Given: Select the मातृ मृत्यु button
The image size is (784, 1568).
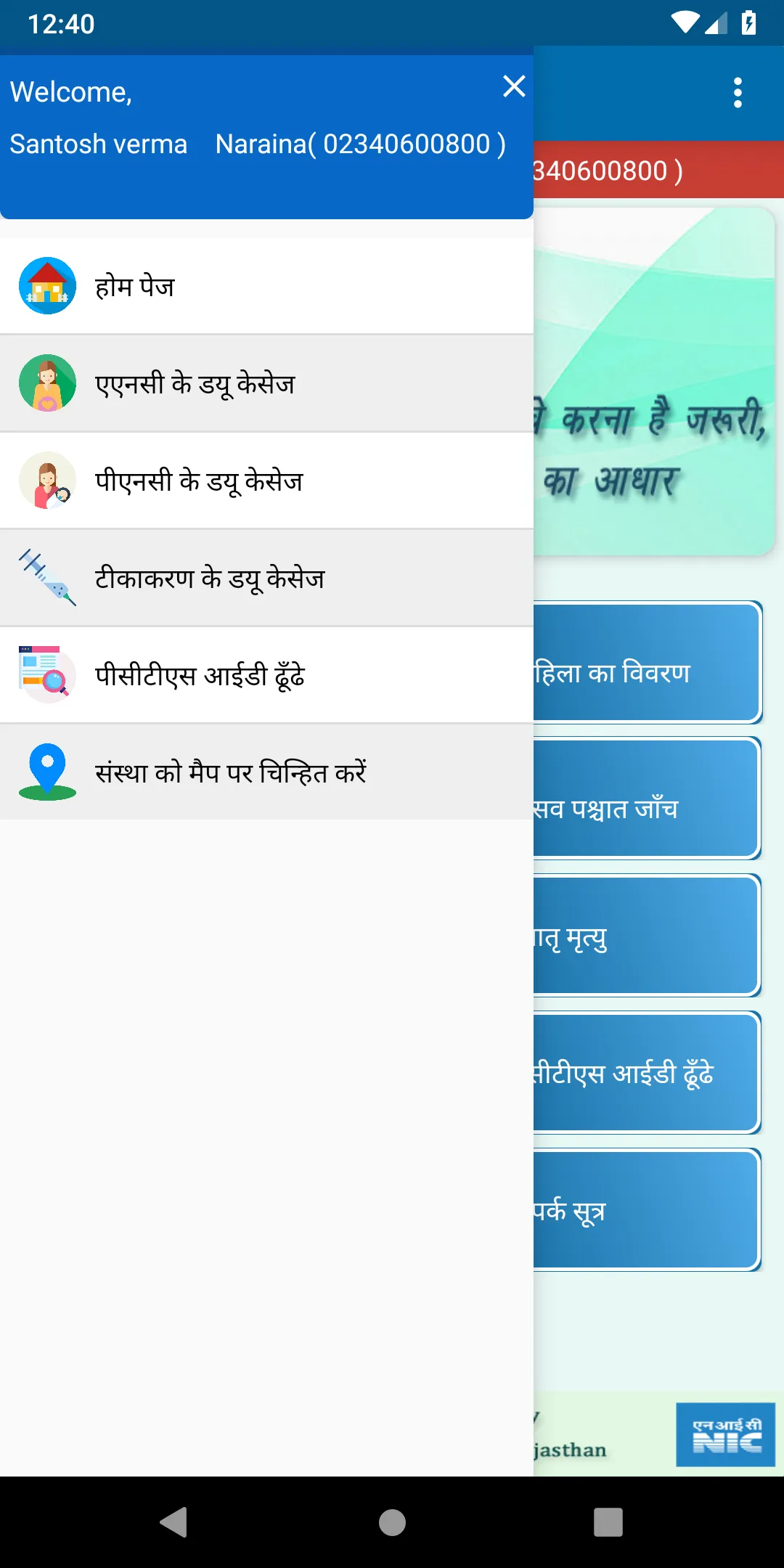Looking at the screenshot, I should tap(646, 936).
